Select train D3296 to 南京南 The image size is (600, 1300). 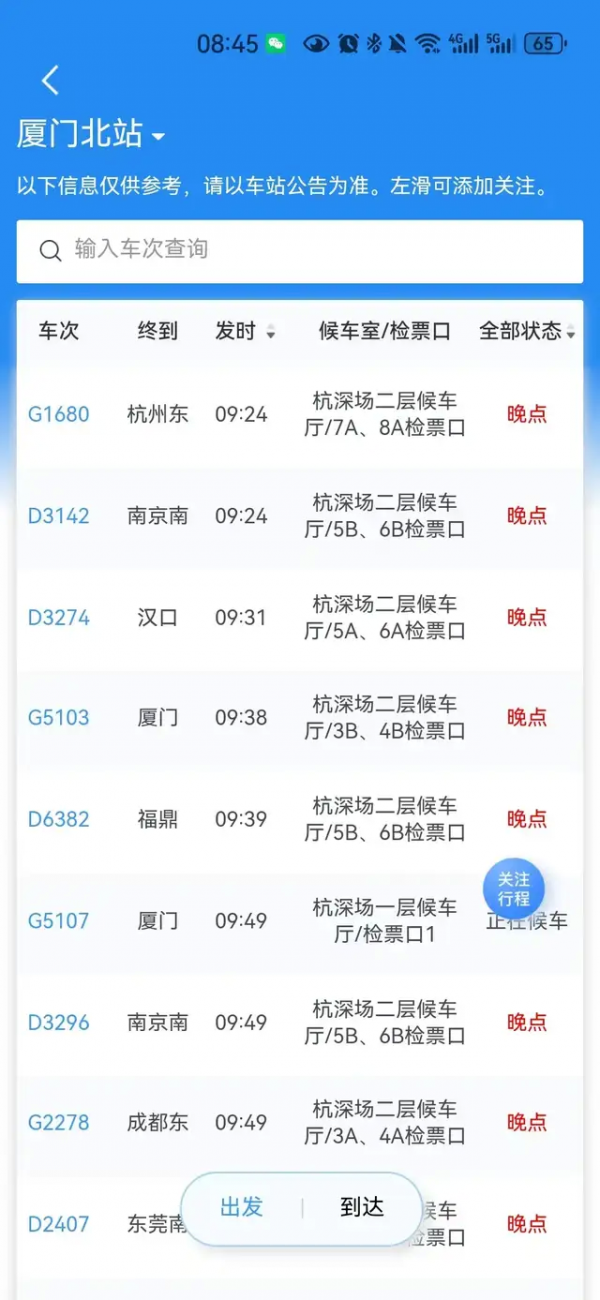[x=59, y=1022]
